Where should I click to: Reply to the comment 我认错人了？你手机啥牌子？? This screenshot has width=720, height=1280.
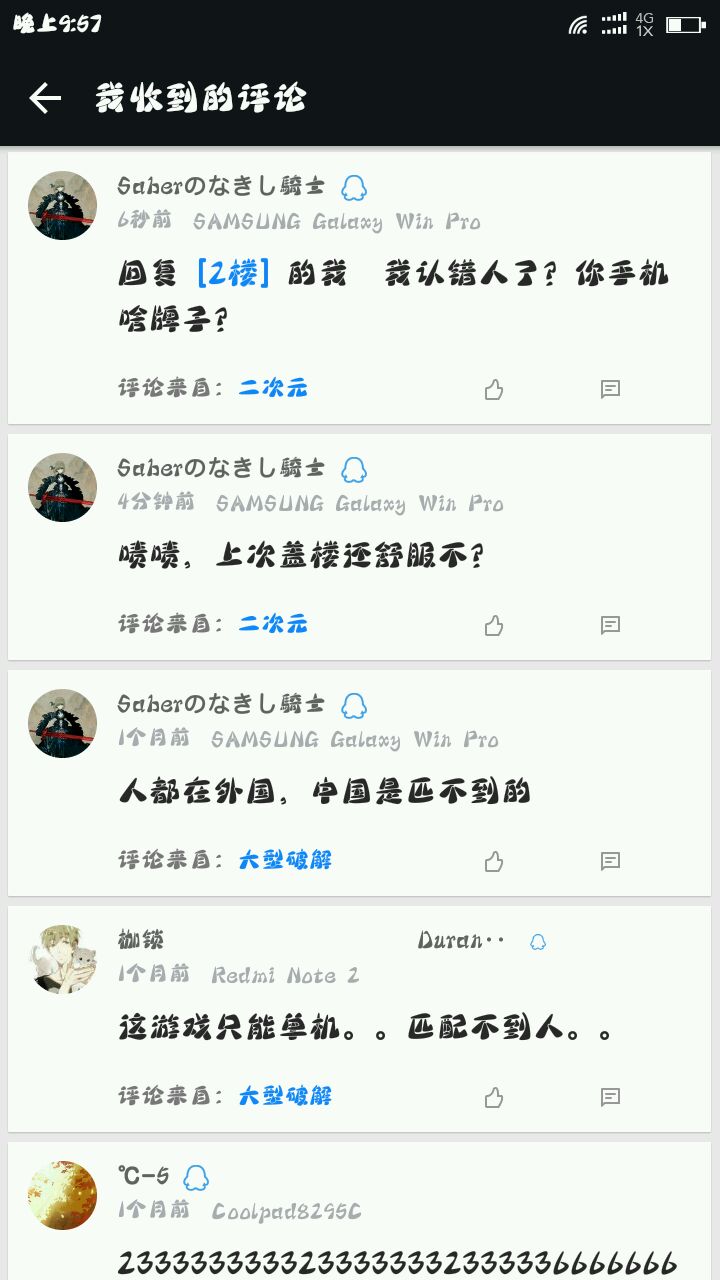tap(610, 389)
